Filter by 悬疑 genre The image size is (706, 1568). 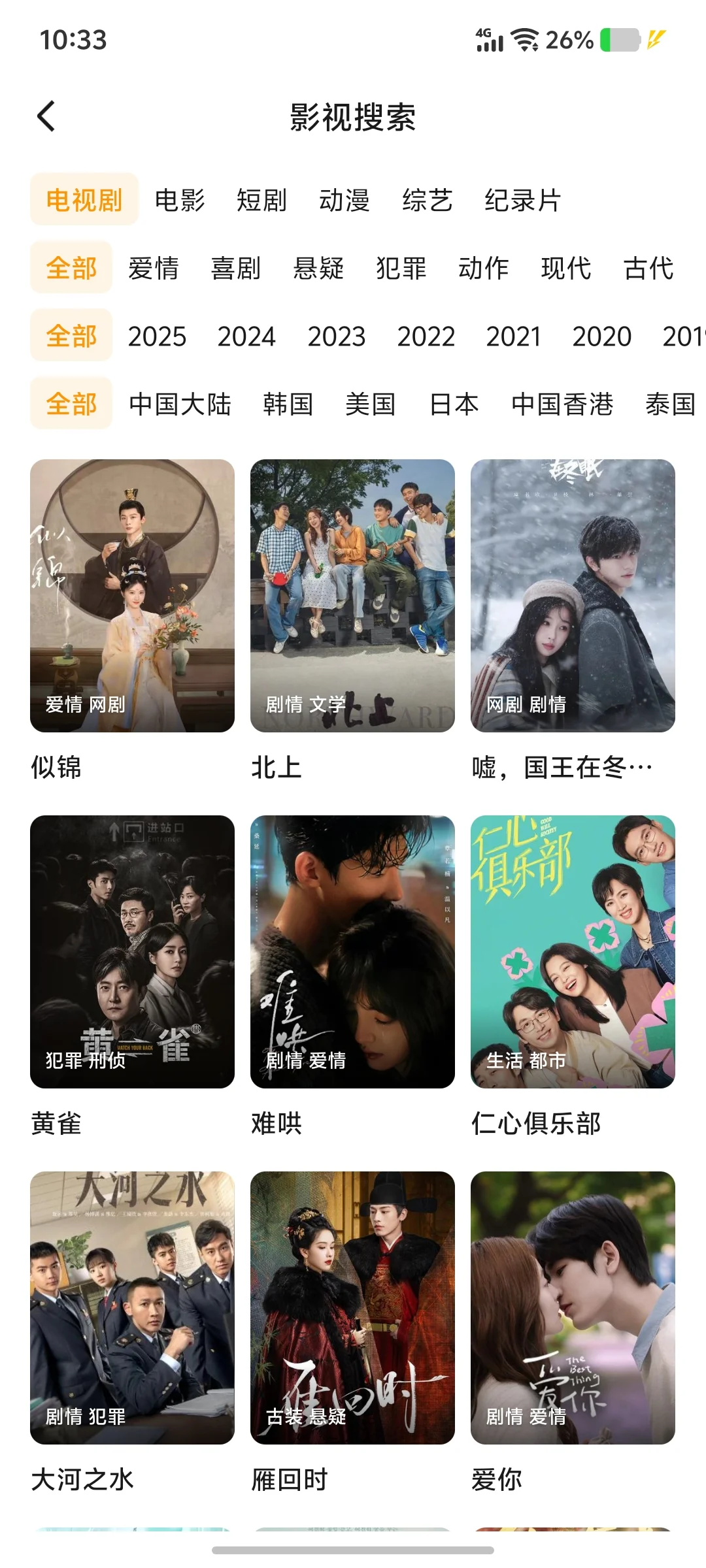(x=318, y=268)
